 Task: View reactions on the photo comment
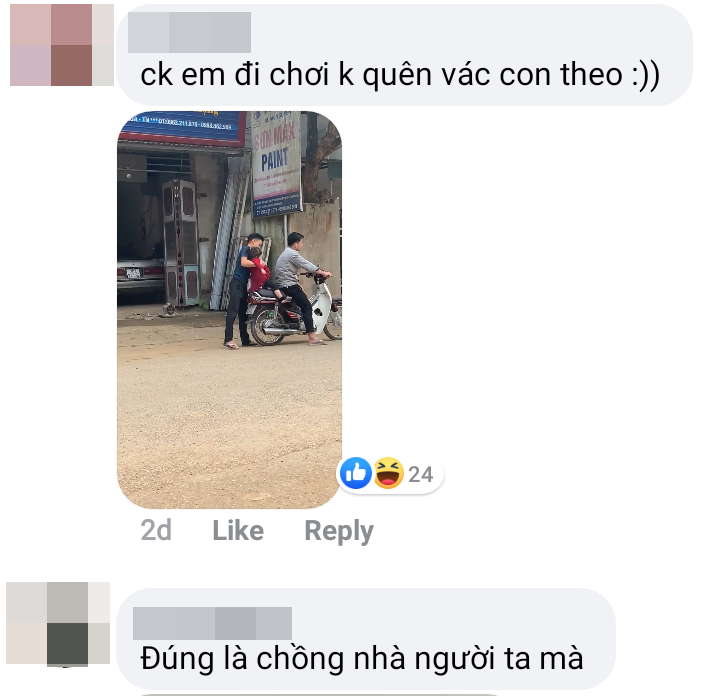390,473
